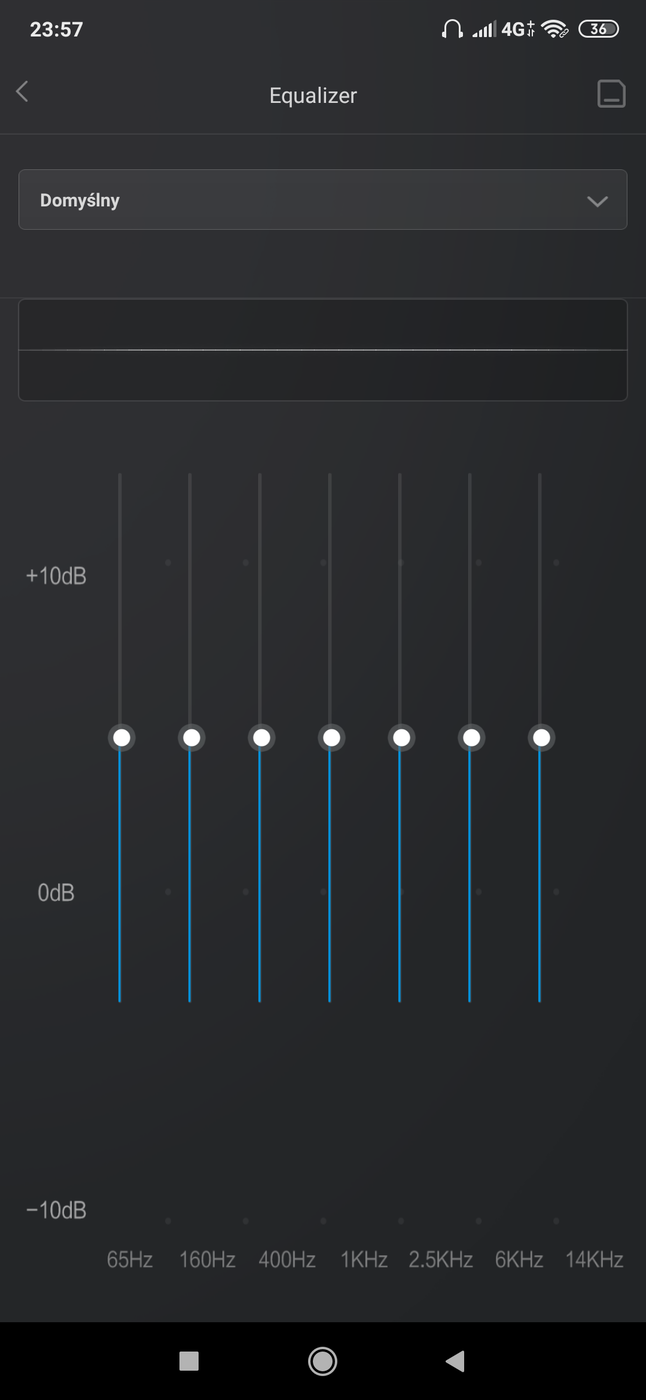
Task: Tap the 160Hz band slider handle
Action: click(191, 738)
